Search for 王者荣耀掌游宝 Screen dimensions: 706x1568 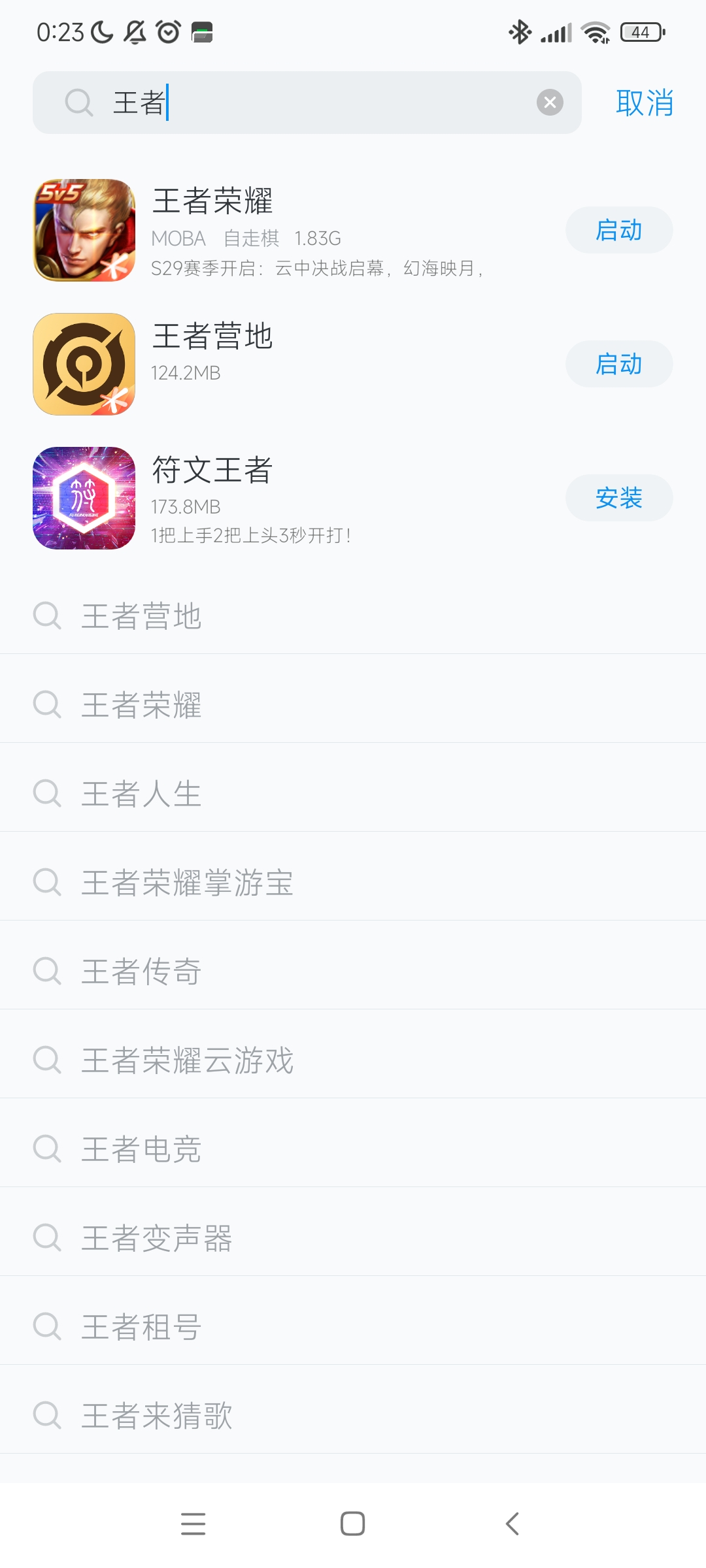coord(353,883)
